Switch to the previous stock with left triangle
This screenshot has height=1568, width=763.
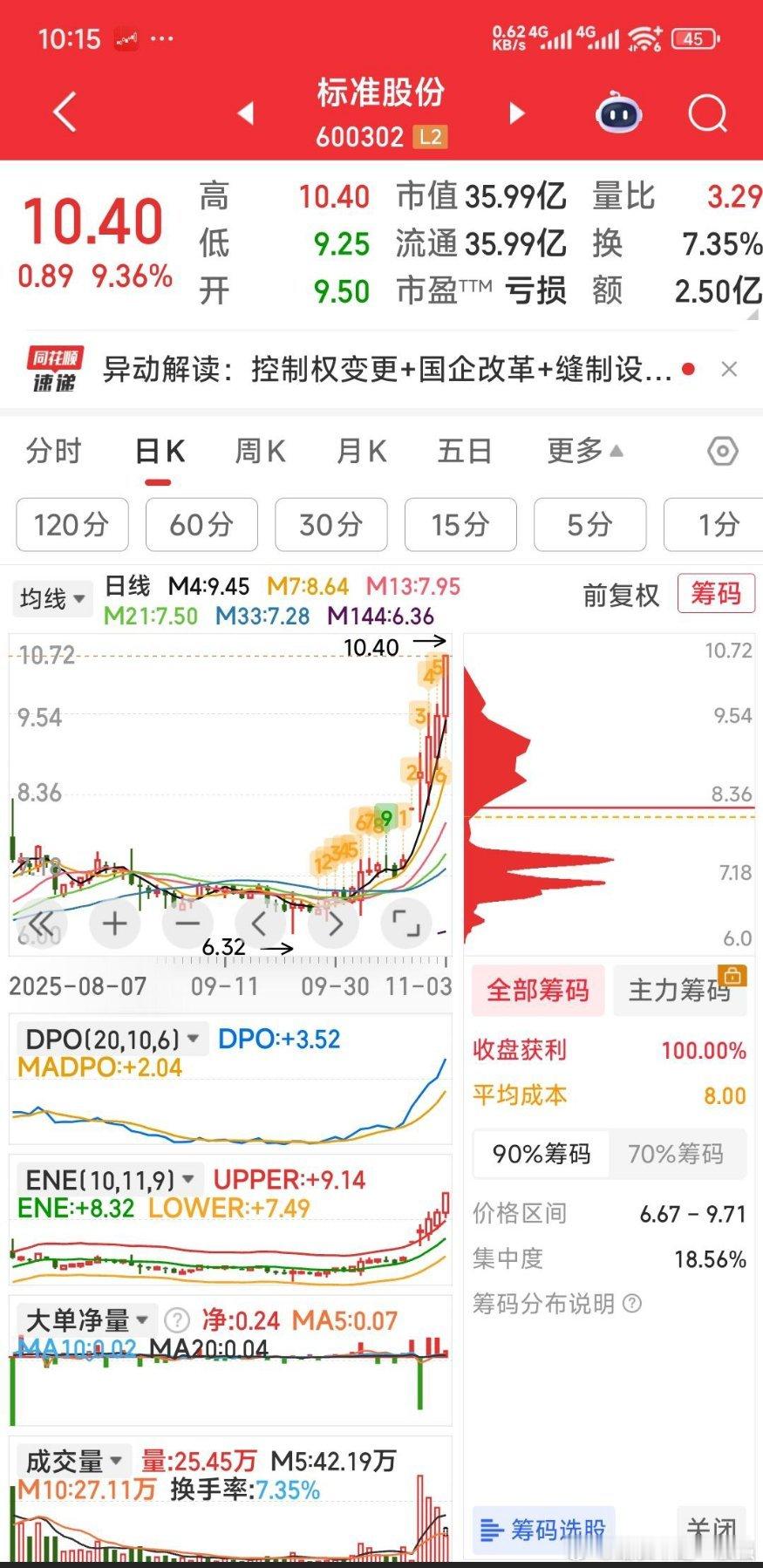point(245,113)
